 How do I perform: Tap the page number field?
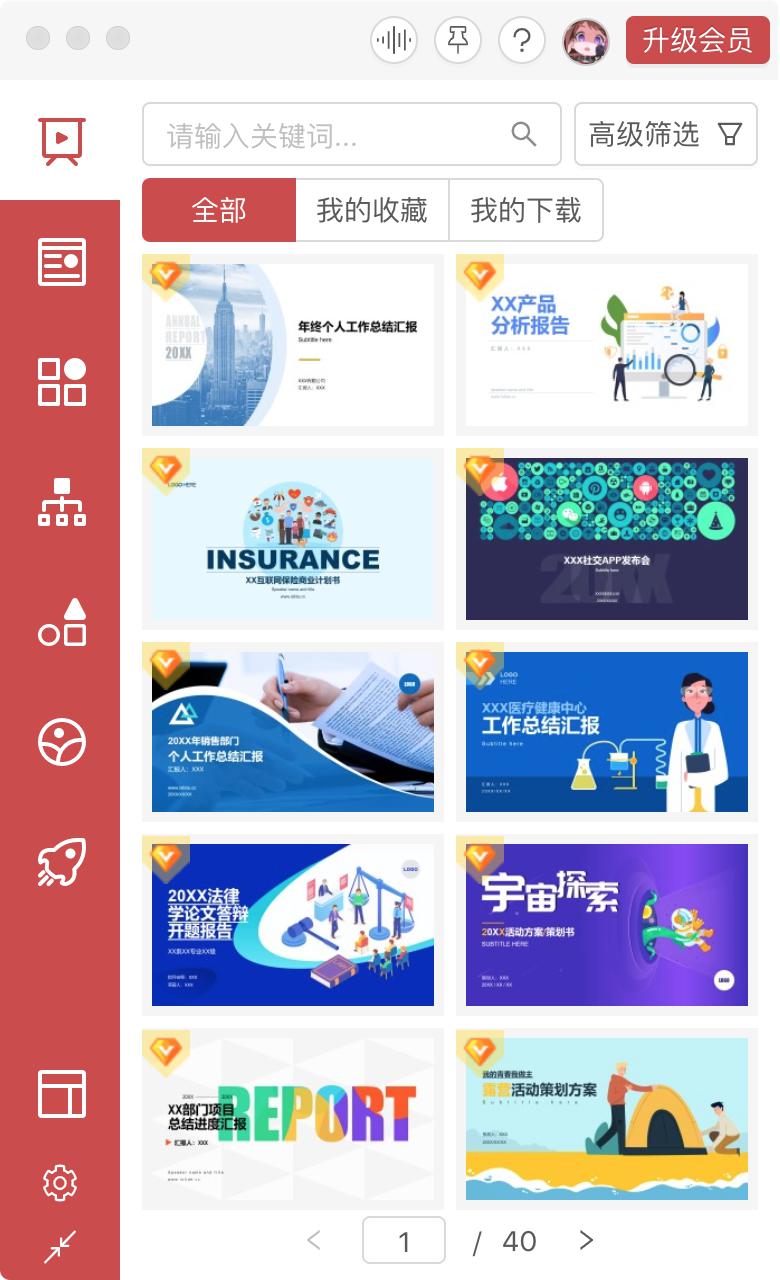(x=404, y=1241)
